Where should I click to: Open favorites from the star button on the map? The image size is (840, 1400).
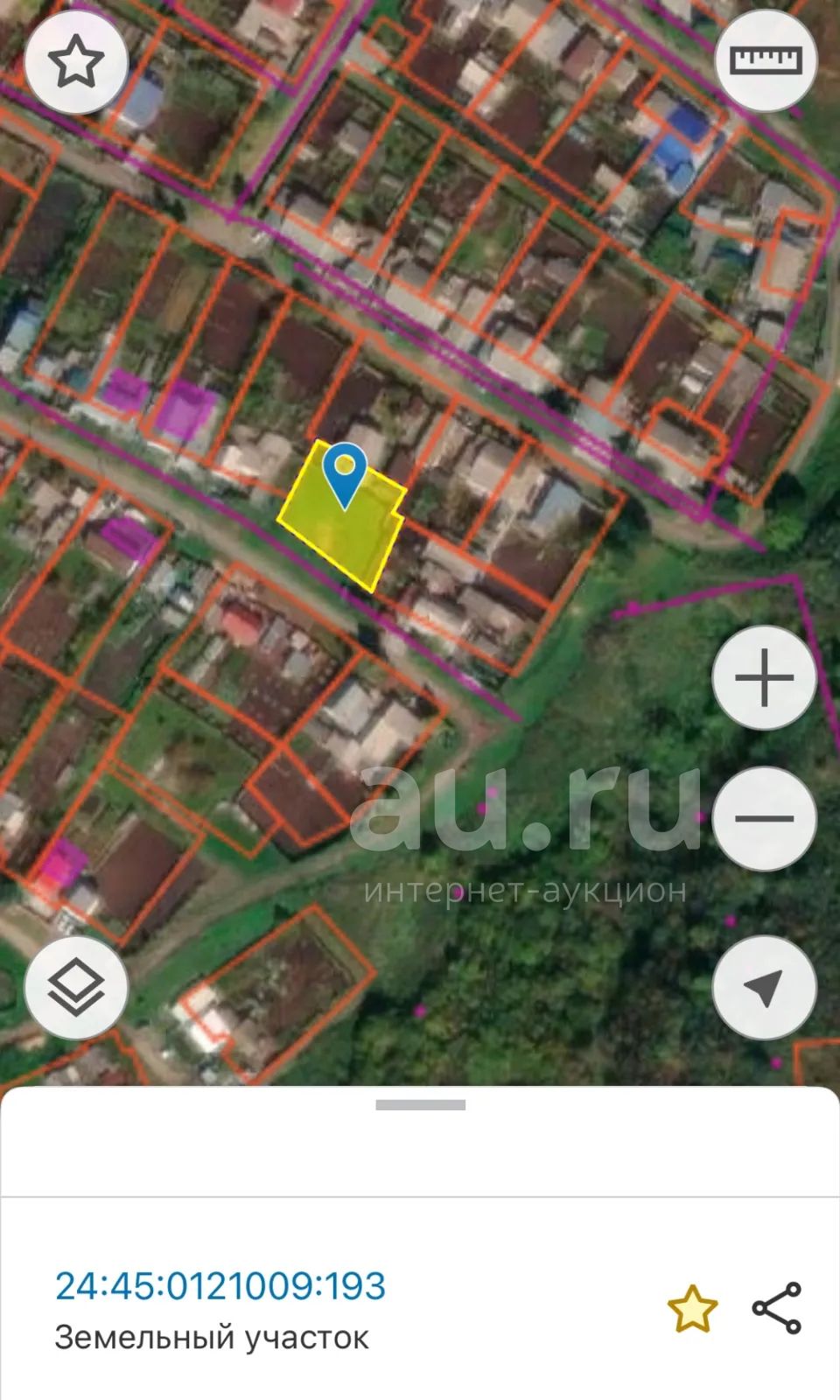[x=76, y=62]
